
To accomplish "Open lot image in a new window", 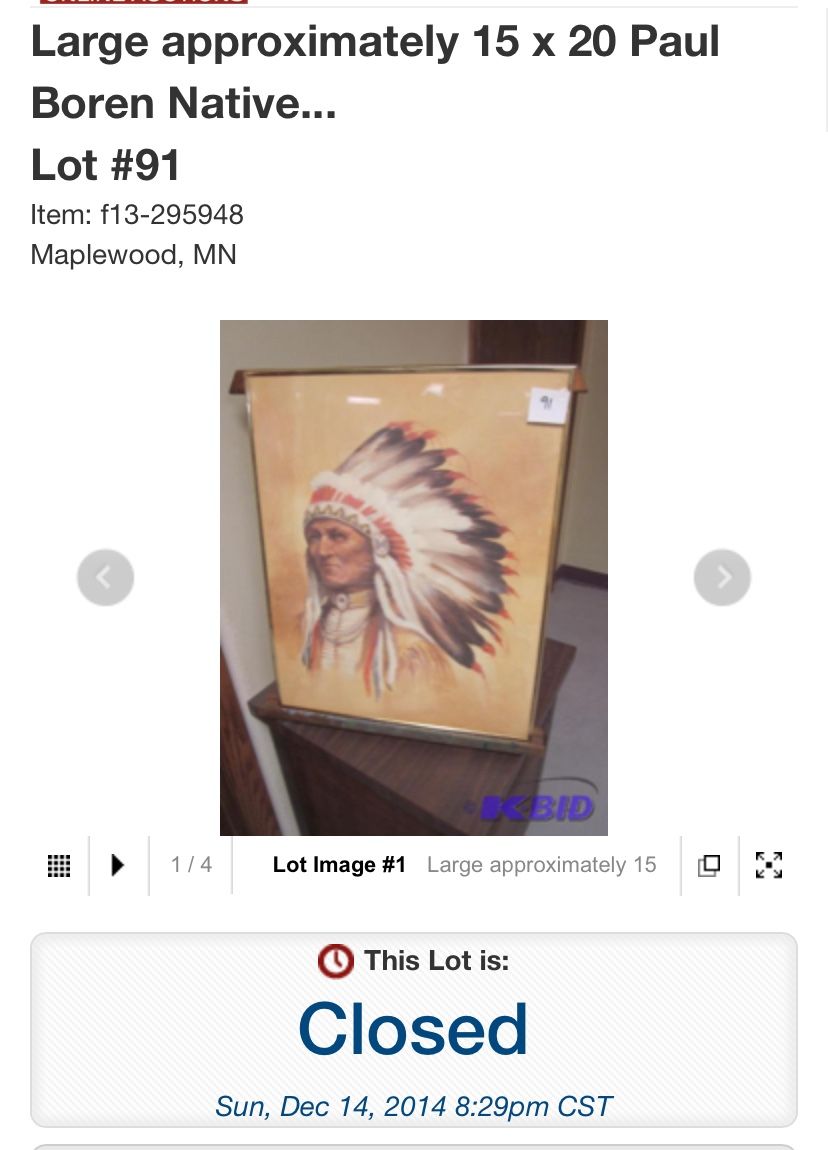I will (709, 865).
